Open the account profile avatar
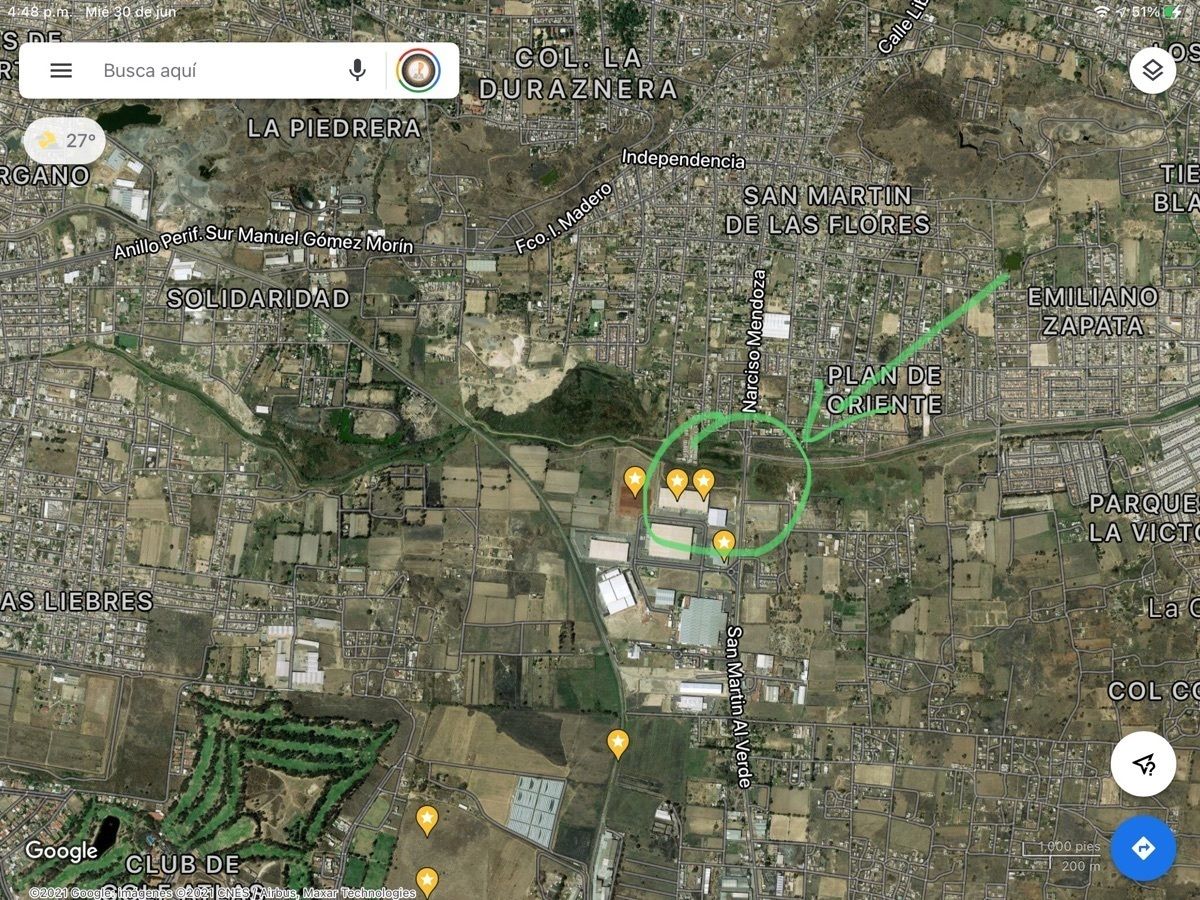This screenshot has width=1200, height=900. pos(418,70)
